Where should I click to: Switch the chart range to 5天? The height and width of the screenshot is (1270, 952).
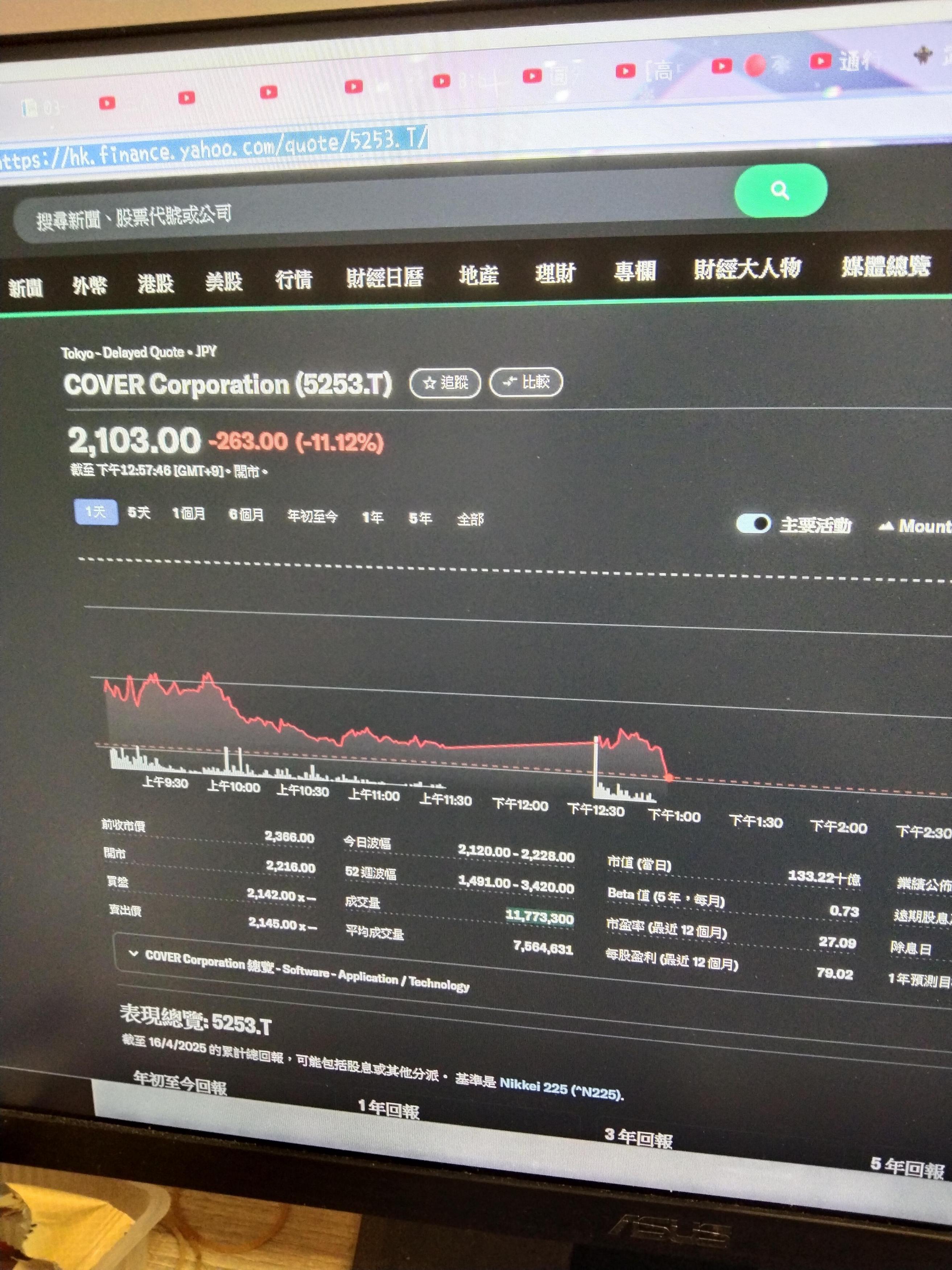click(139, 512)
